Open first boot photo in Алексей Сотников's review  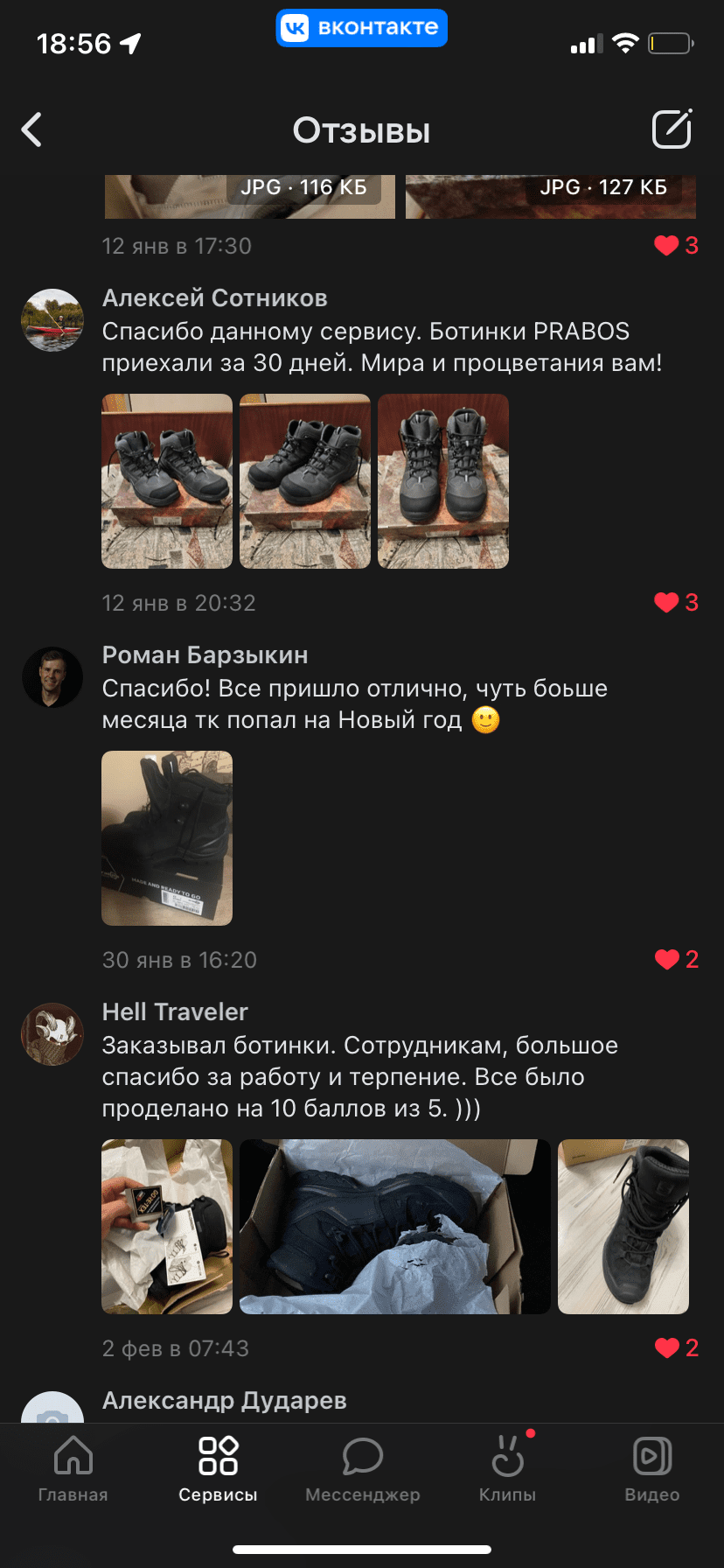(167, 481)
